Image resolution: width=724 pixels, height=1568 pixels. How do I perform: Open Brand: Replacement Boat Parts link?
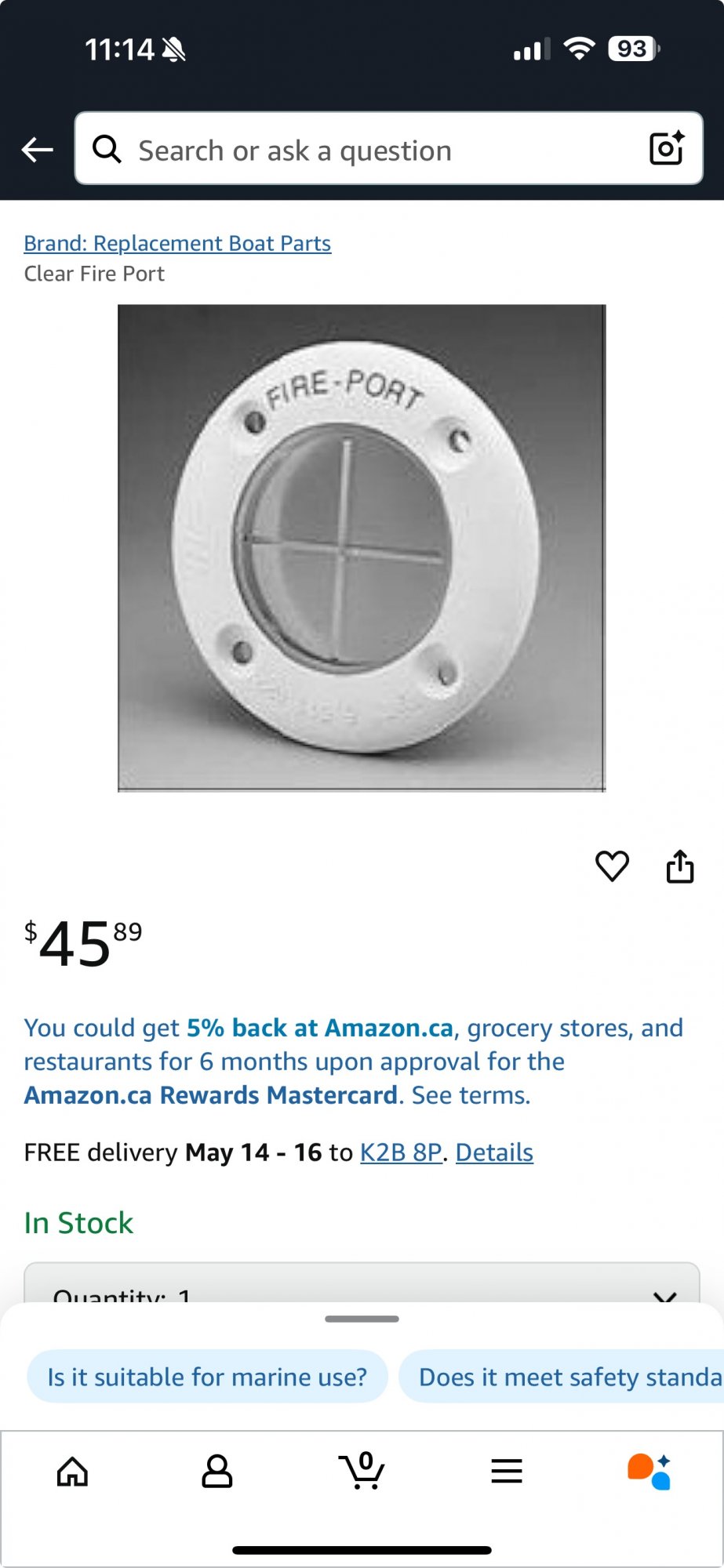coord(177,243)
